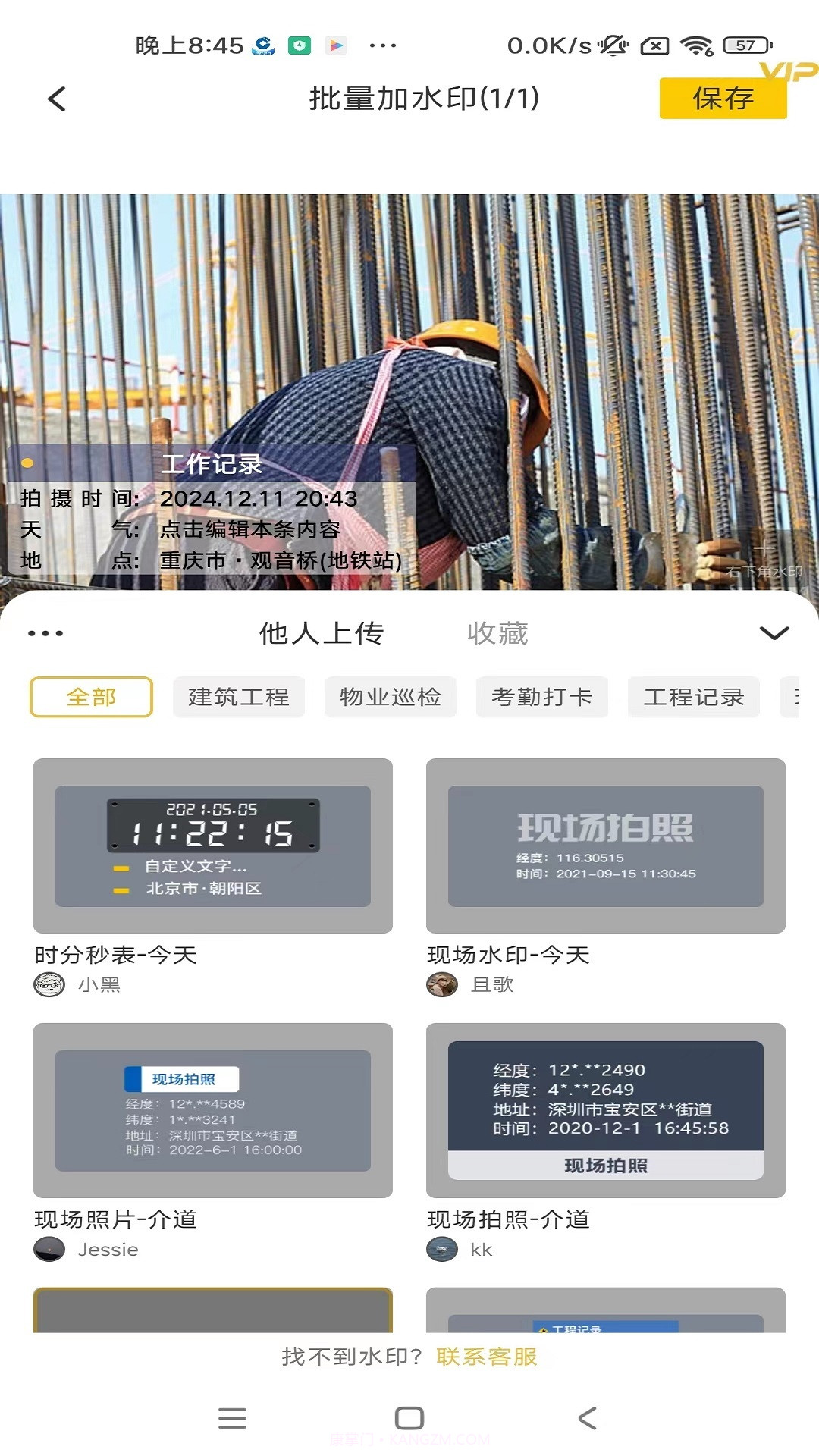Select the 考勤打卡 category
Viewport: 819px width, 1456px height.
pyautogui.click(x=542, y=697)
